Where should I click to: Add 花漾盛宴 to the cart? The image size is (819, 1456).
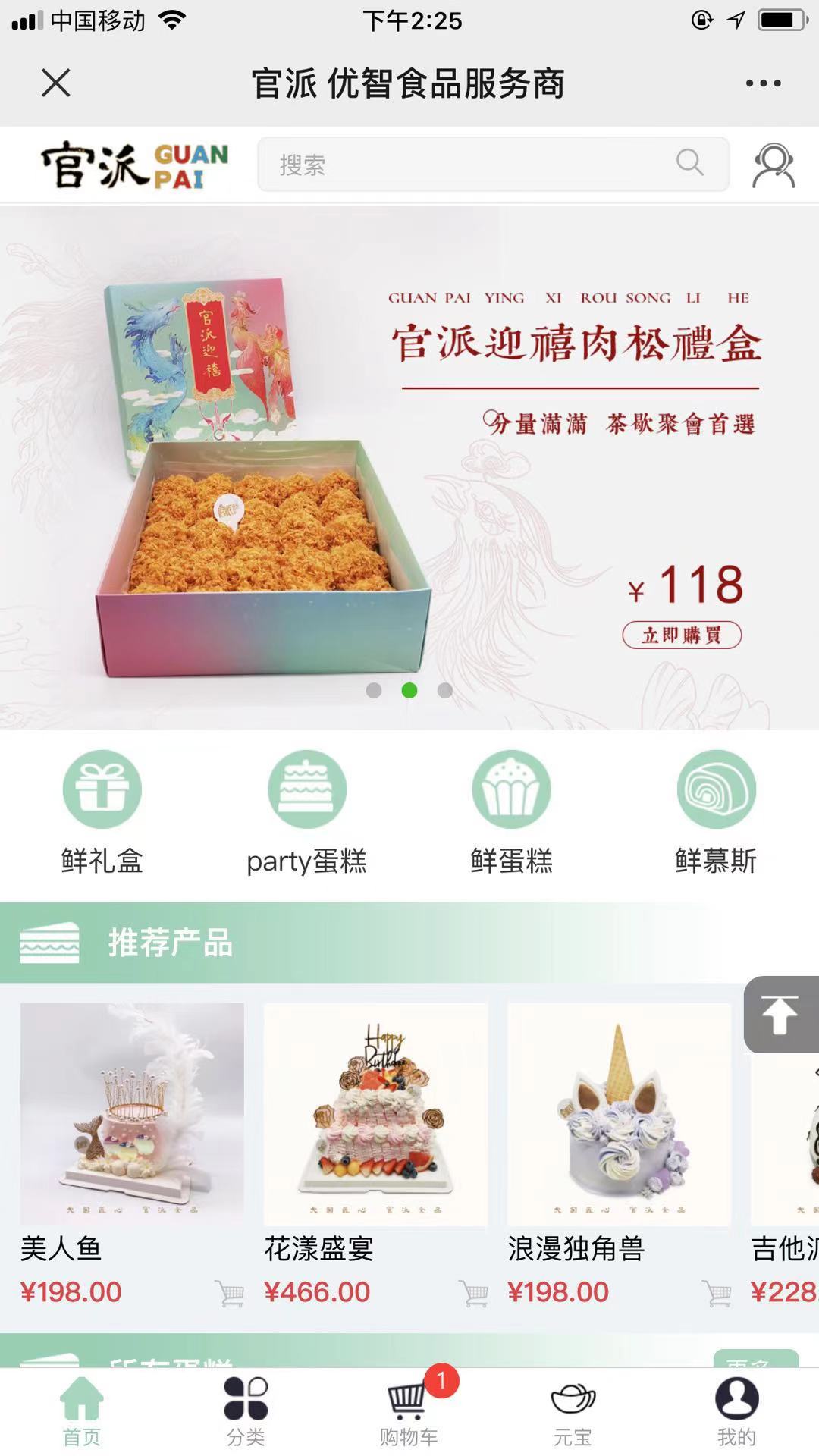pos(474,1293)
